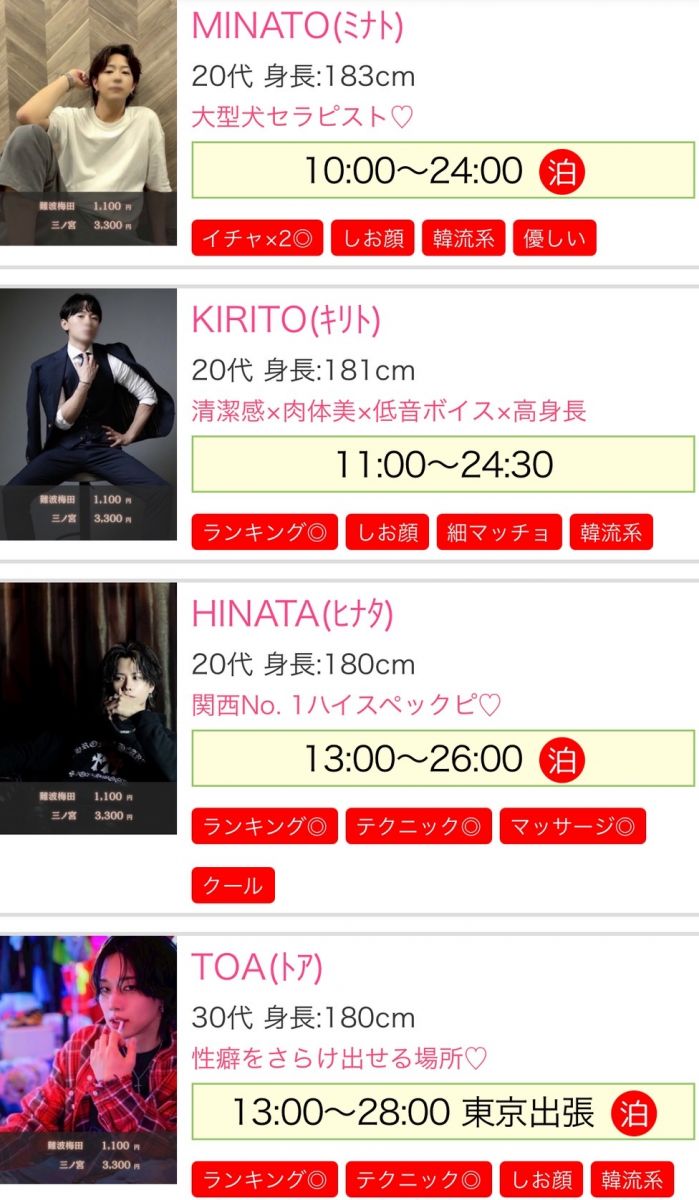Tap the 細マッチョ tag under KIRITO
Image resolution: width=699 pixels, height=1200 pixels.
[x=498, y=533]
